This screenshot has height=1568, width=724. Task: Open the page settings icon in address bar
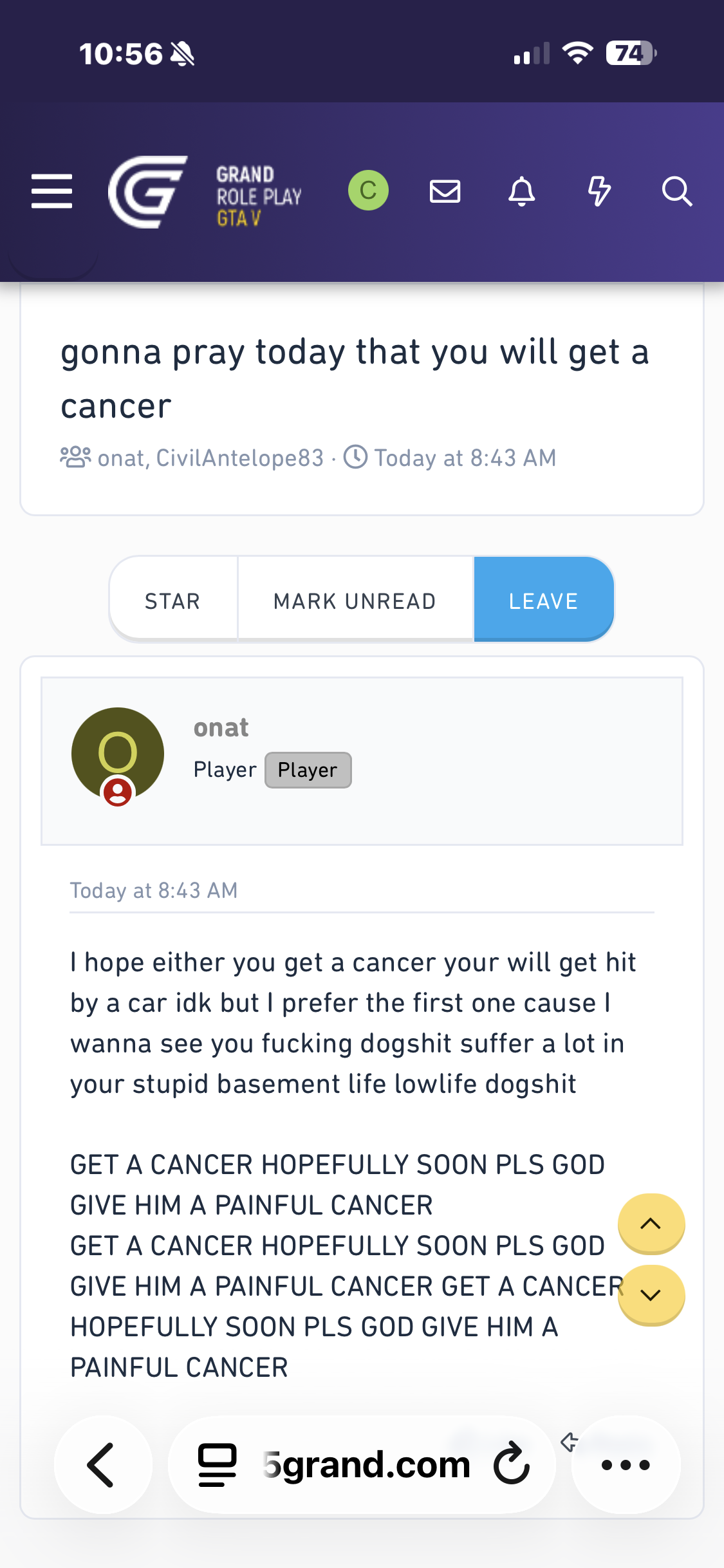coord(217,1464)
